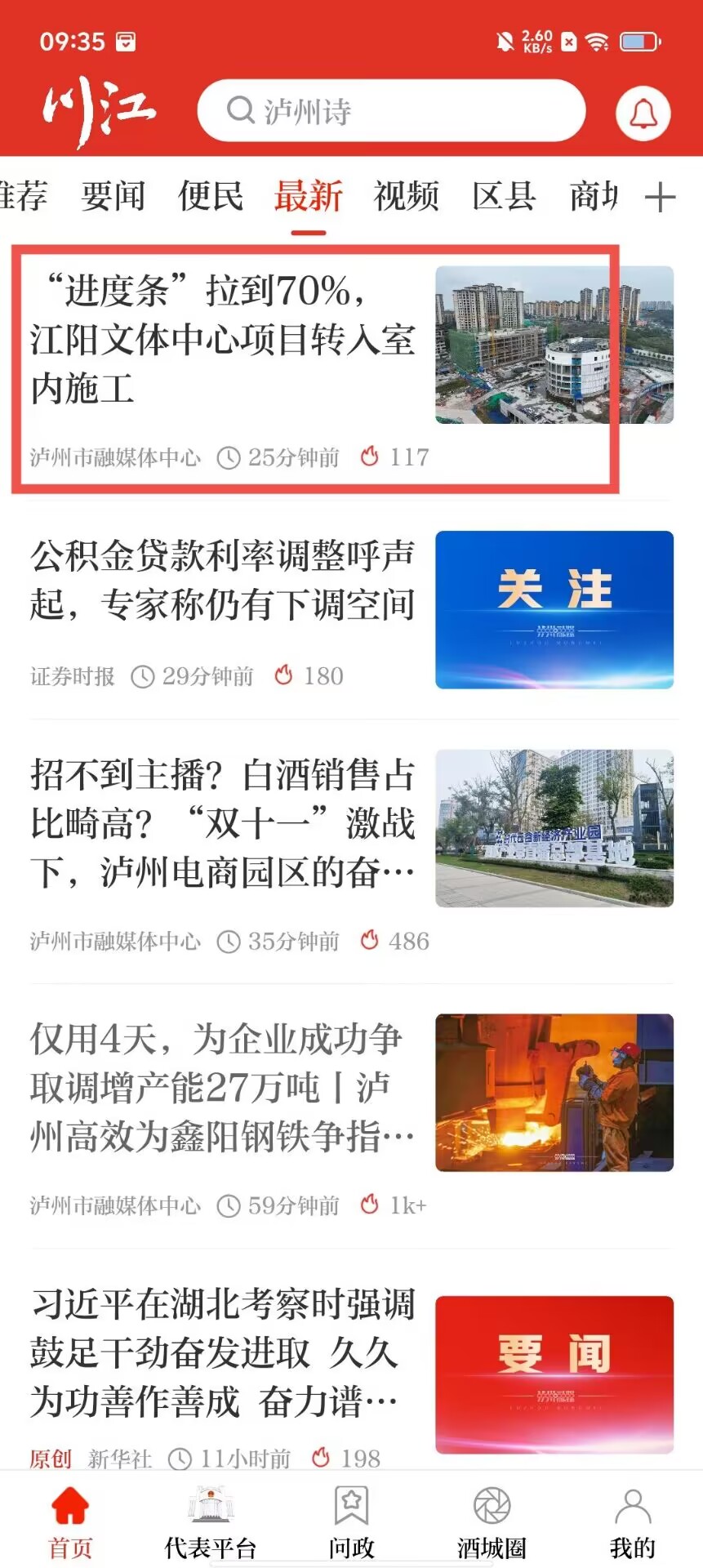Switch to the 推荐 tab
This screenshot has height=1568, width=703.
tap(23, 197)
